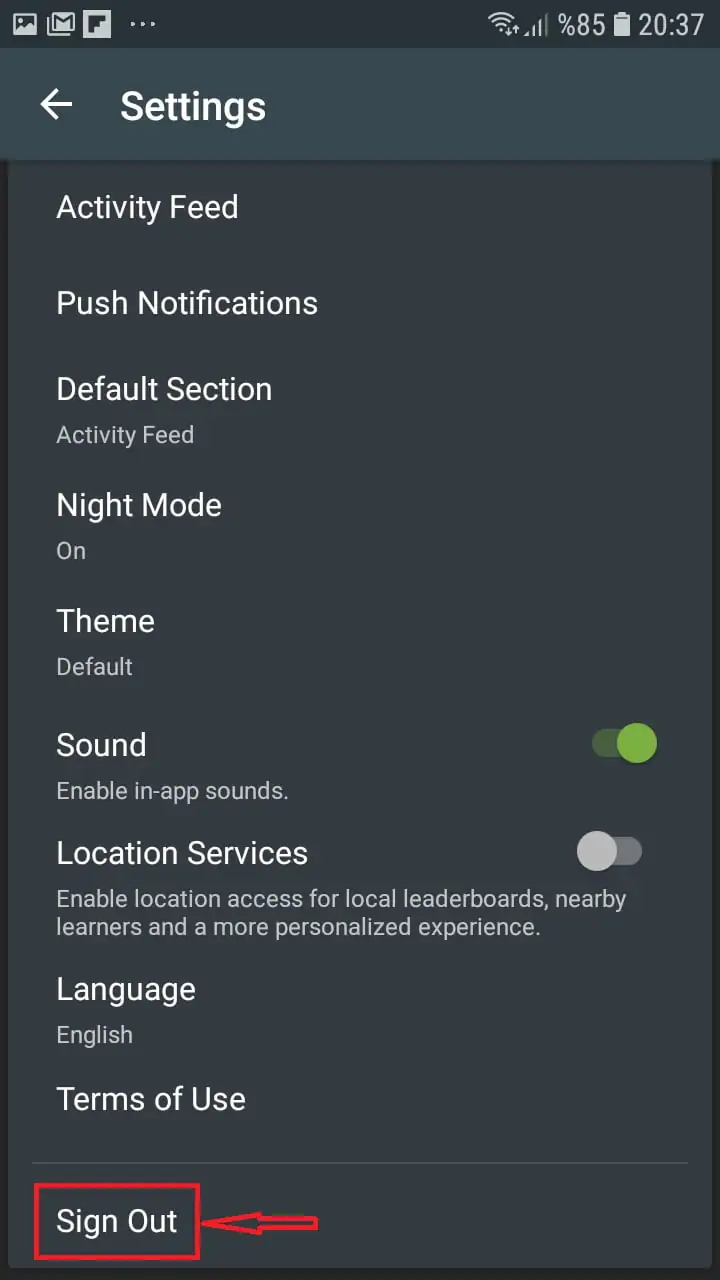This screenshot has width=720, height=1280.
Task: Open Terms of Use
Action: pos(151,1099)
